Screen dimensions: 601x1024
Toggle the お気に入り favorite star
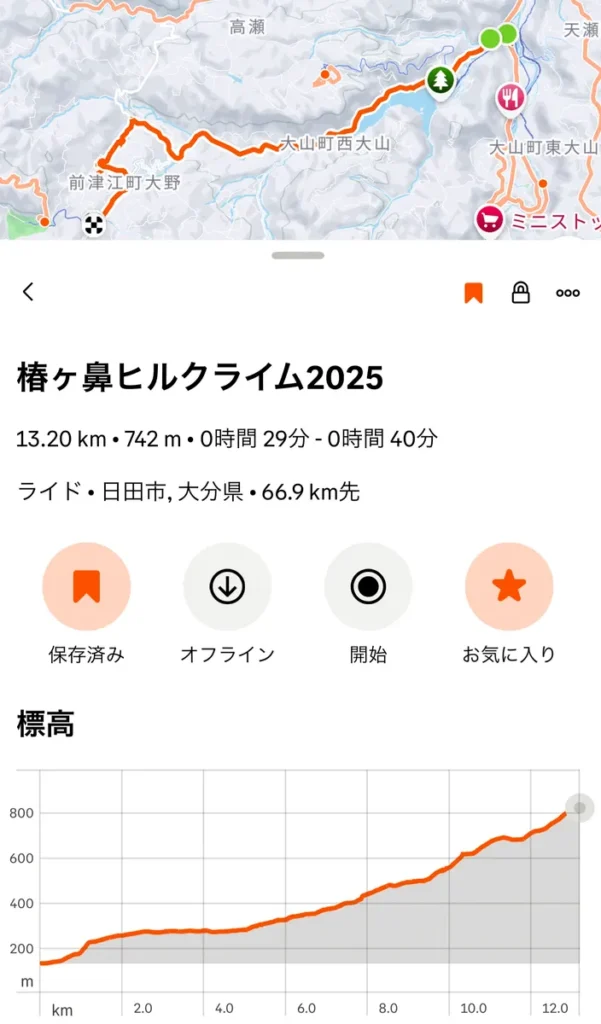tap(509, 587)
